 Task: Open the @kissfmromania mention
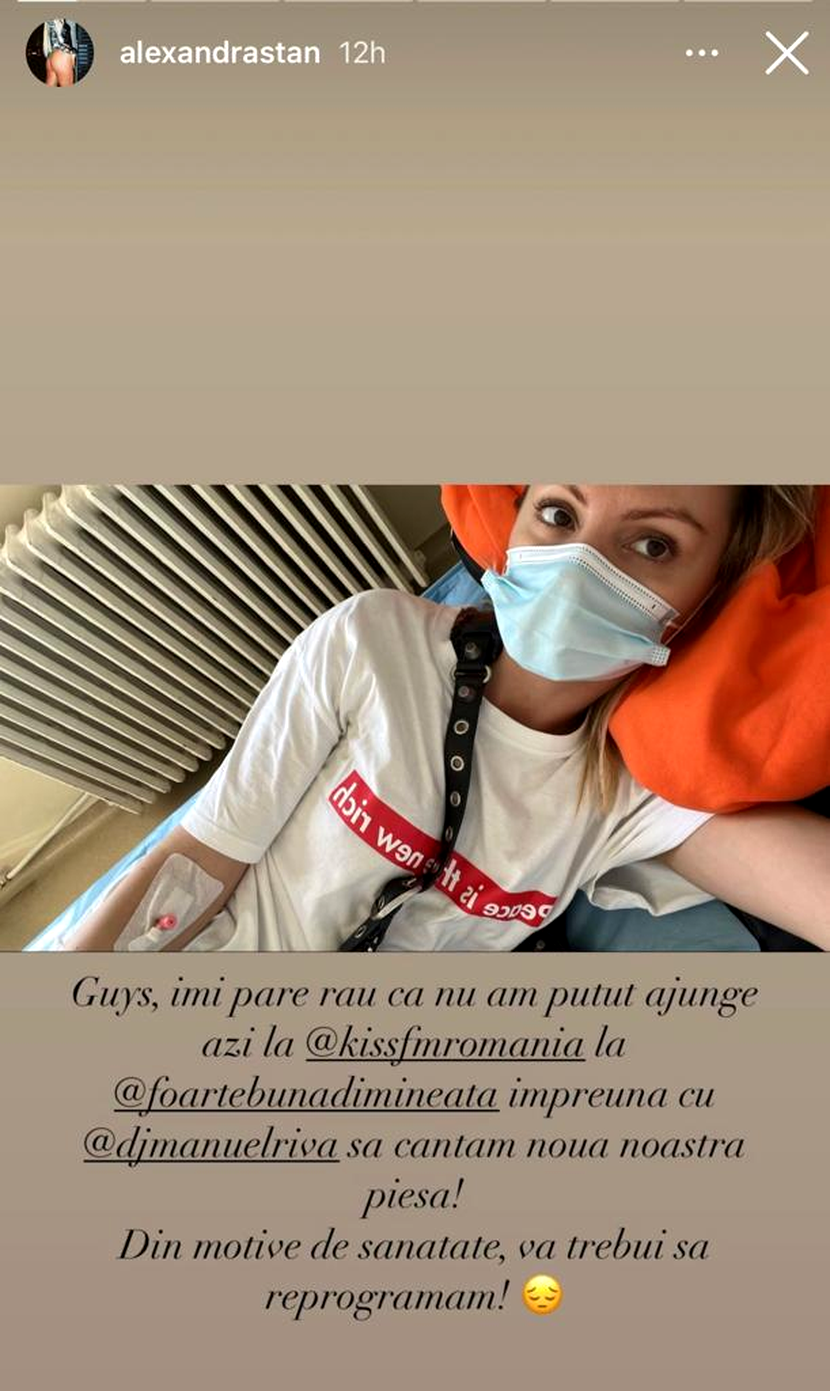point(445,1045)
